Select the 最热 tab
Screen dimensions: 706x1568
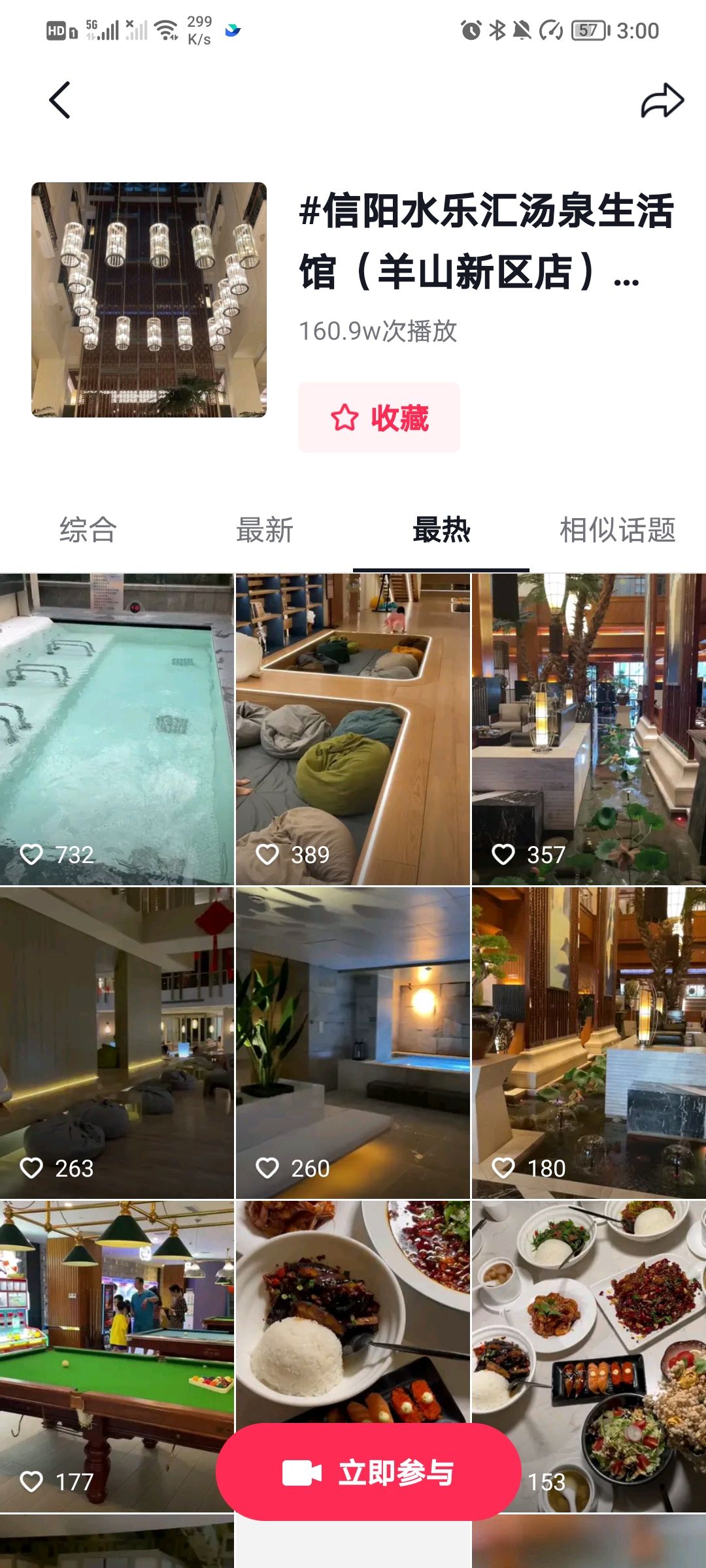click(x=441, y=530)
